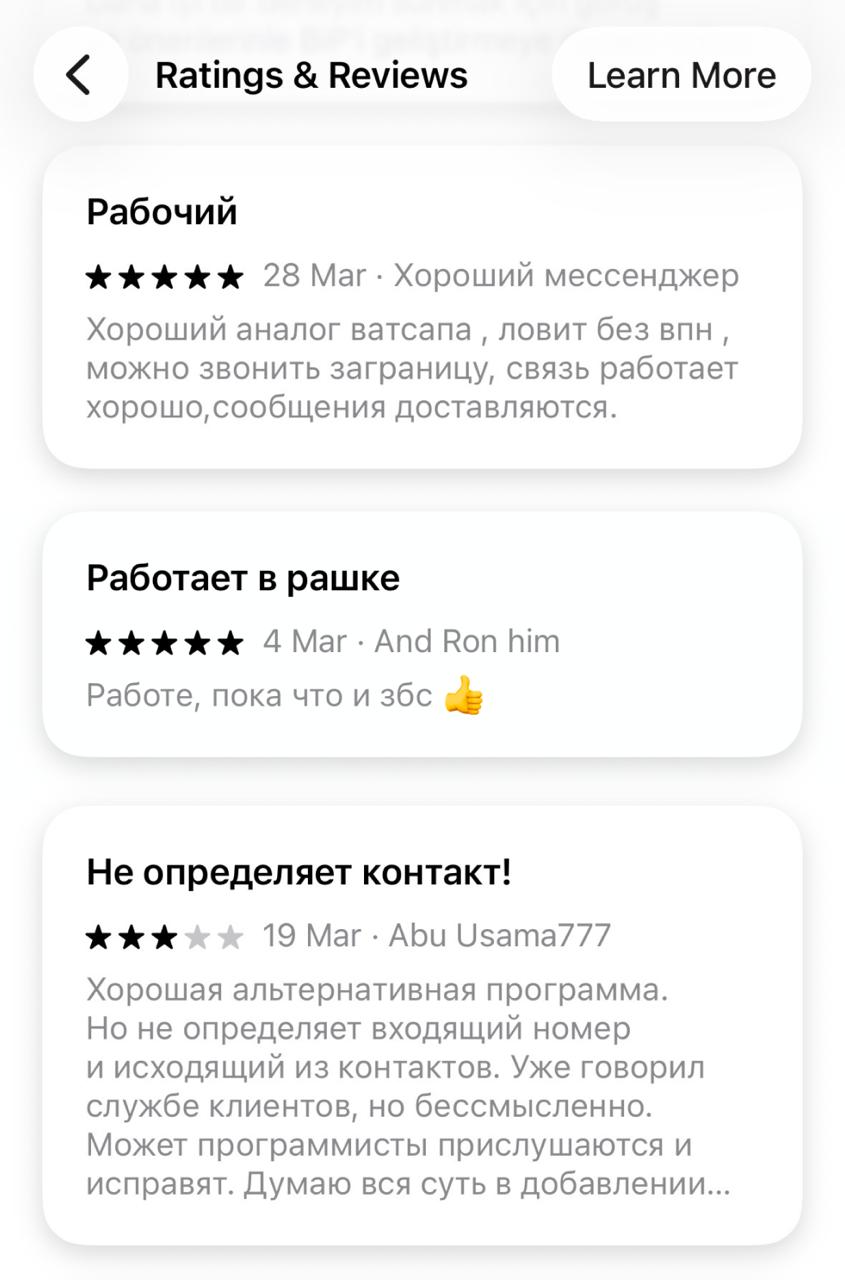The height and width of the screenshot is (1280, 845).
Task: Open the review titled Рабочий
Action: [x=421, y=307]
